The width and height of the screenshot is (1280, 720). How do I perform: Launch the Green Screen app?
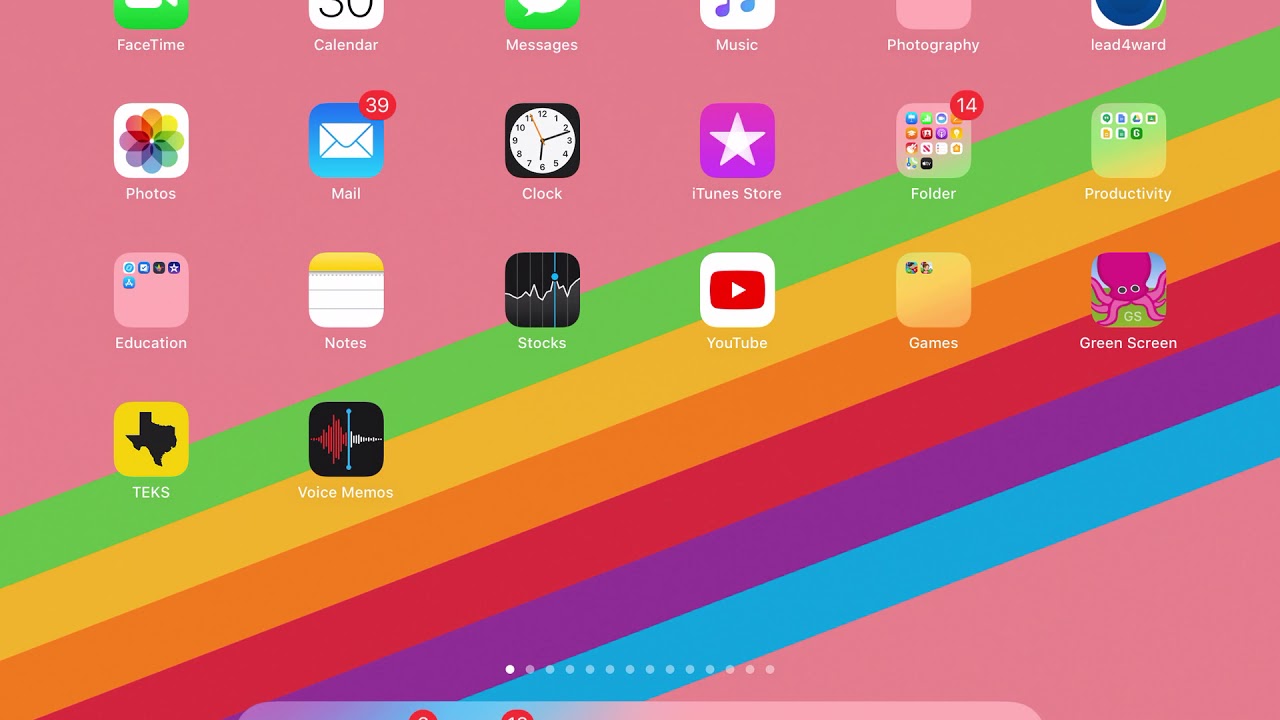[x=1128, y=290]
